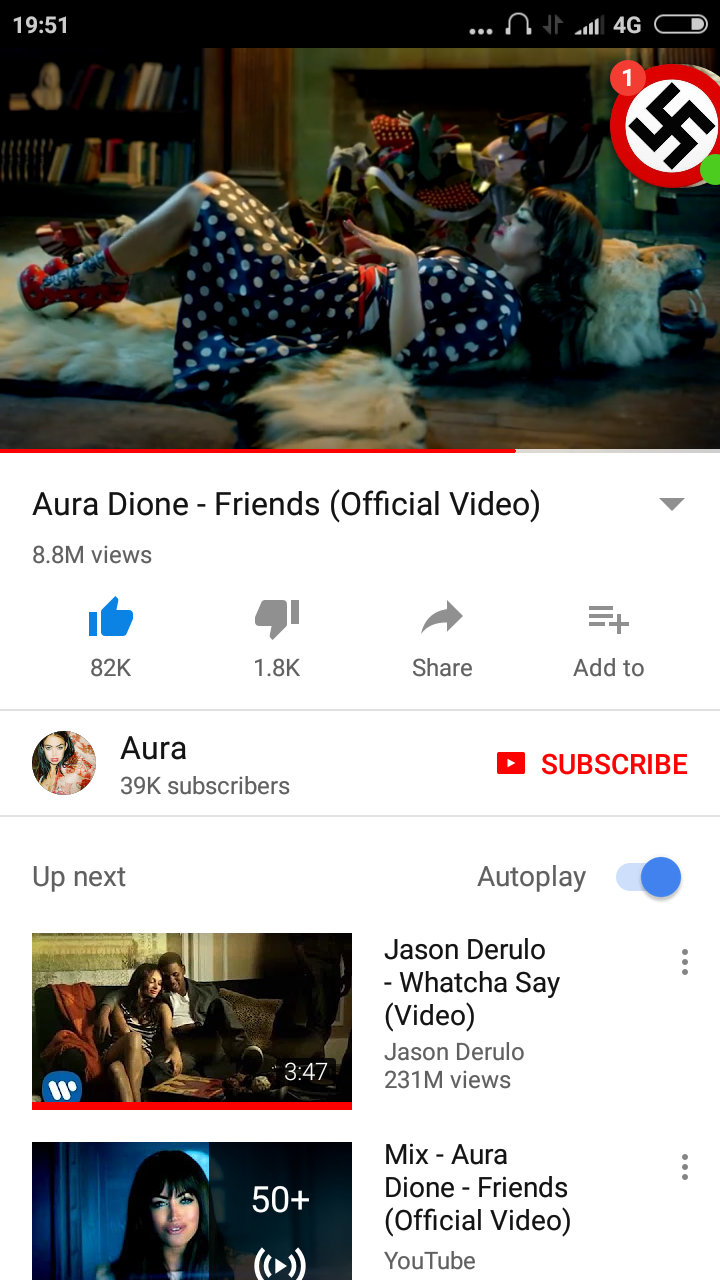Turn off Autoplay
Viewport: 720px width, 1280px height.
pos(649,877)
